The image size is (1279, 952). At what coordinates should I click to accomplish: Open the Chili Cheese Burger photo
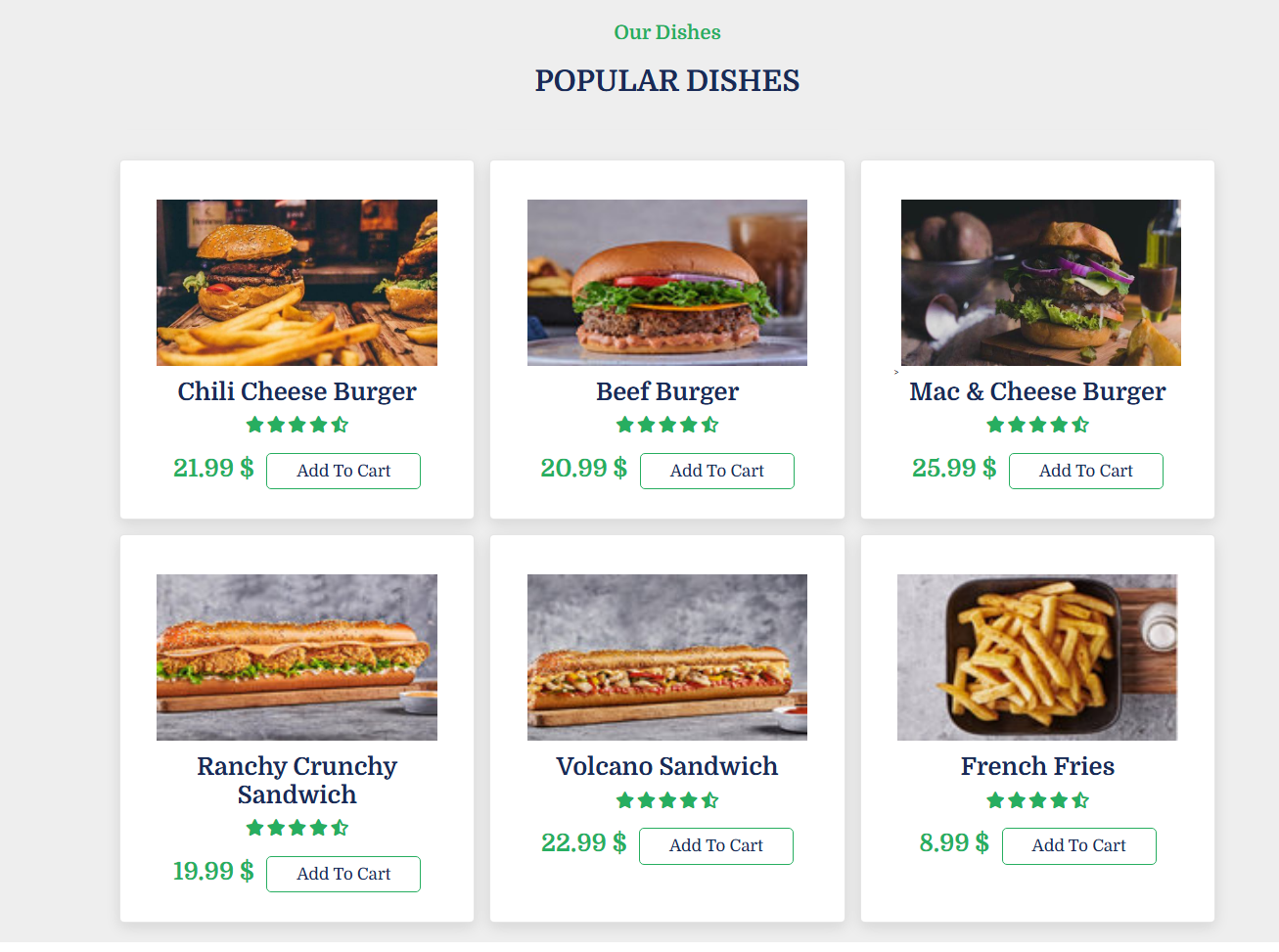pos(297,283)
